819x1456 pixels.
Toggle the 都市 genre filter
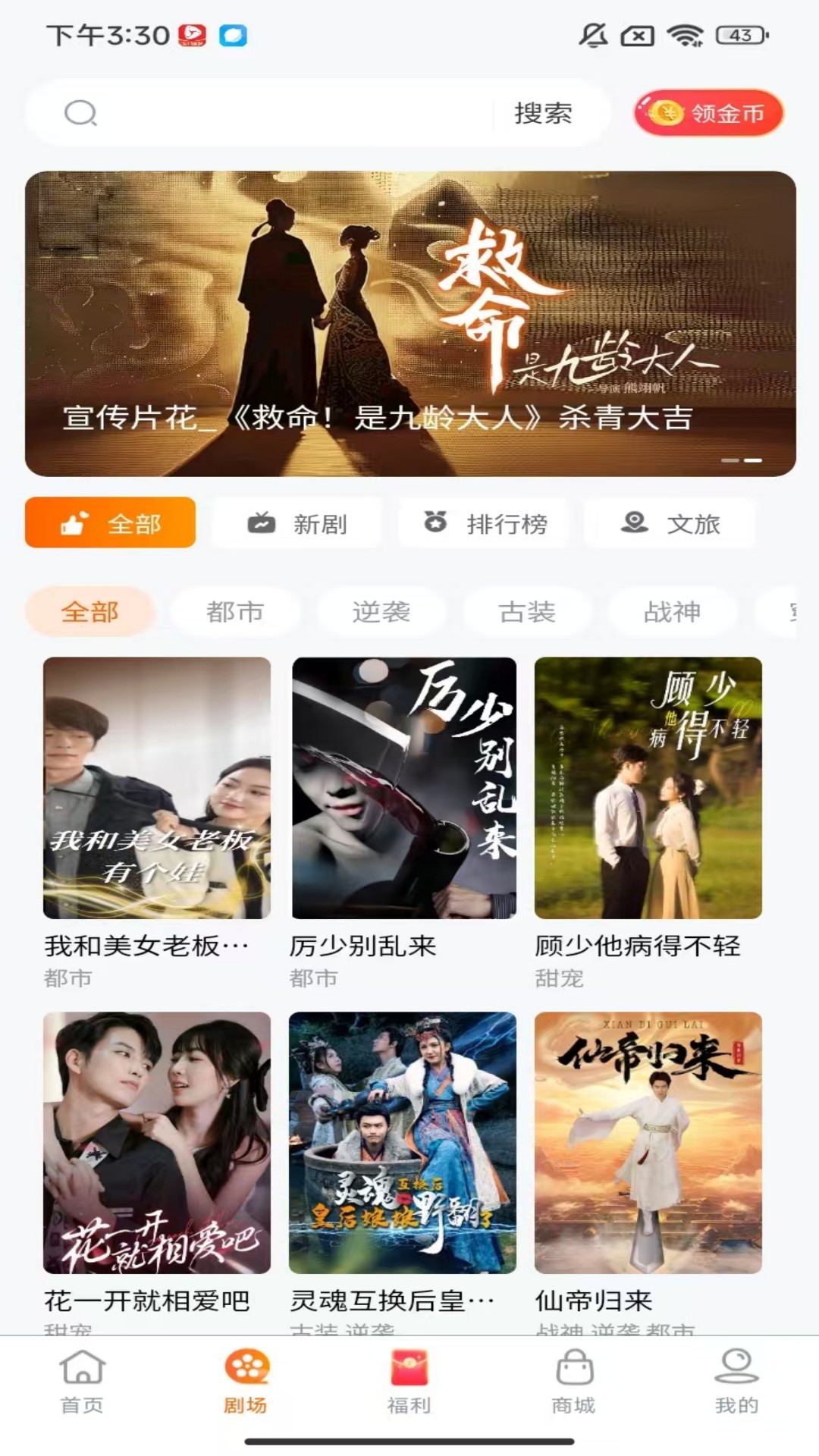tap(235, 611)
